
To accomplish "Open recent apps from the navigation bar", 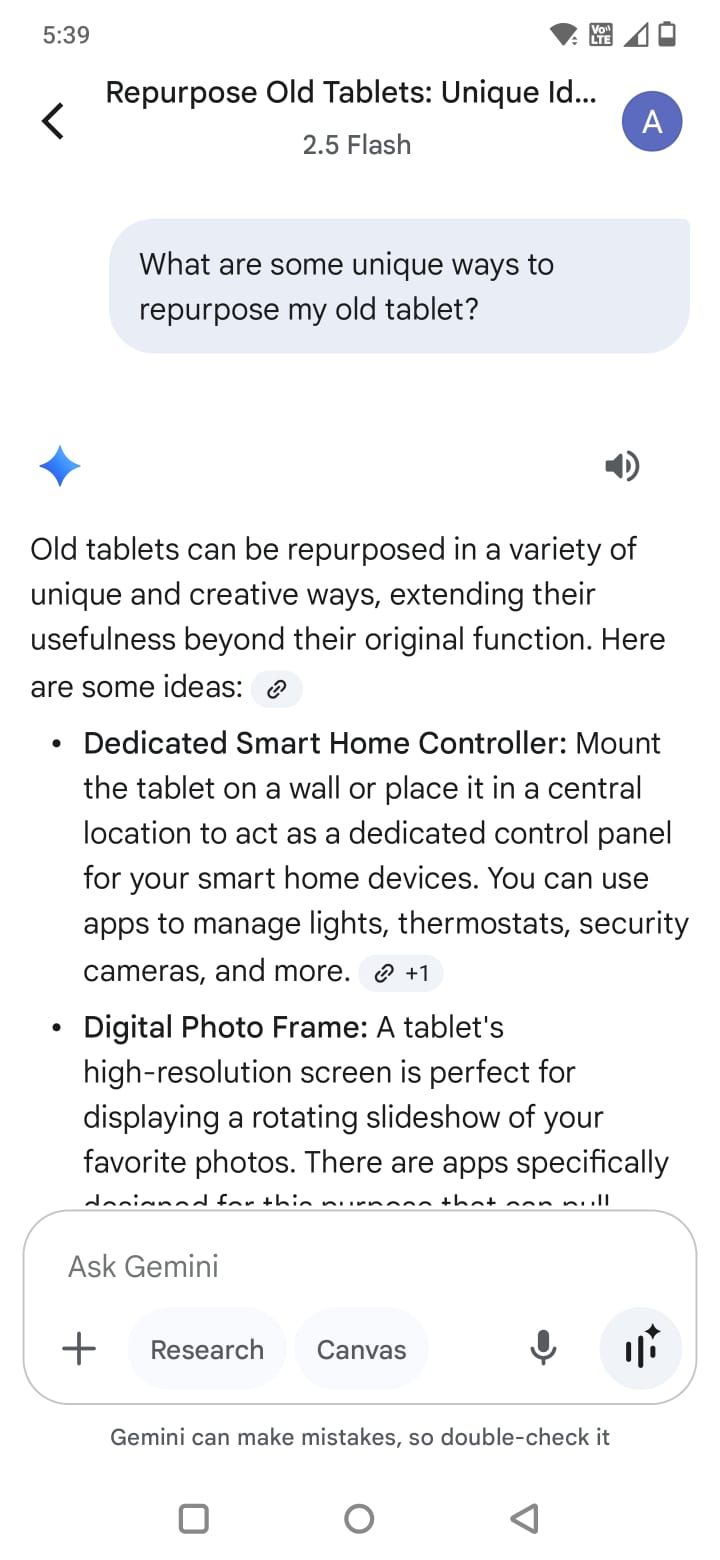I will (x=193, y=1519).
